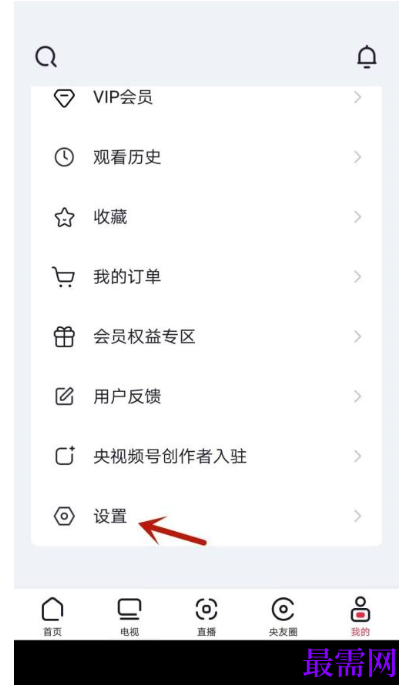The height and width of the screenshot is (694, 415).
Task: Open VIP会员 membership row
Action: coord(206,98)
